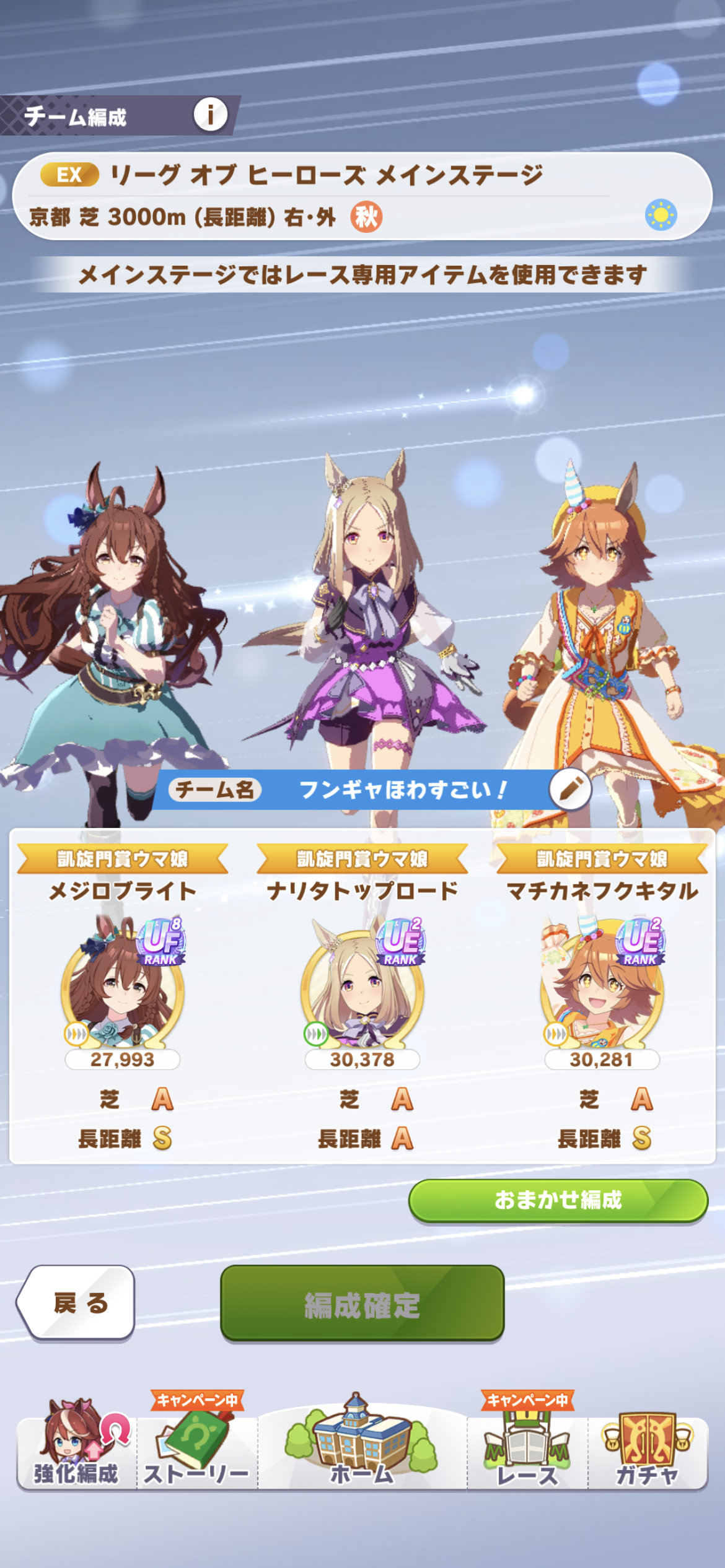The width and height of the screenshot is (725, 1568).
Task: Tap the おまかせ編成 auto-formation button
Action: tap(558, 1200)
